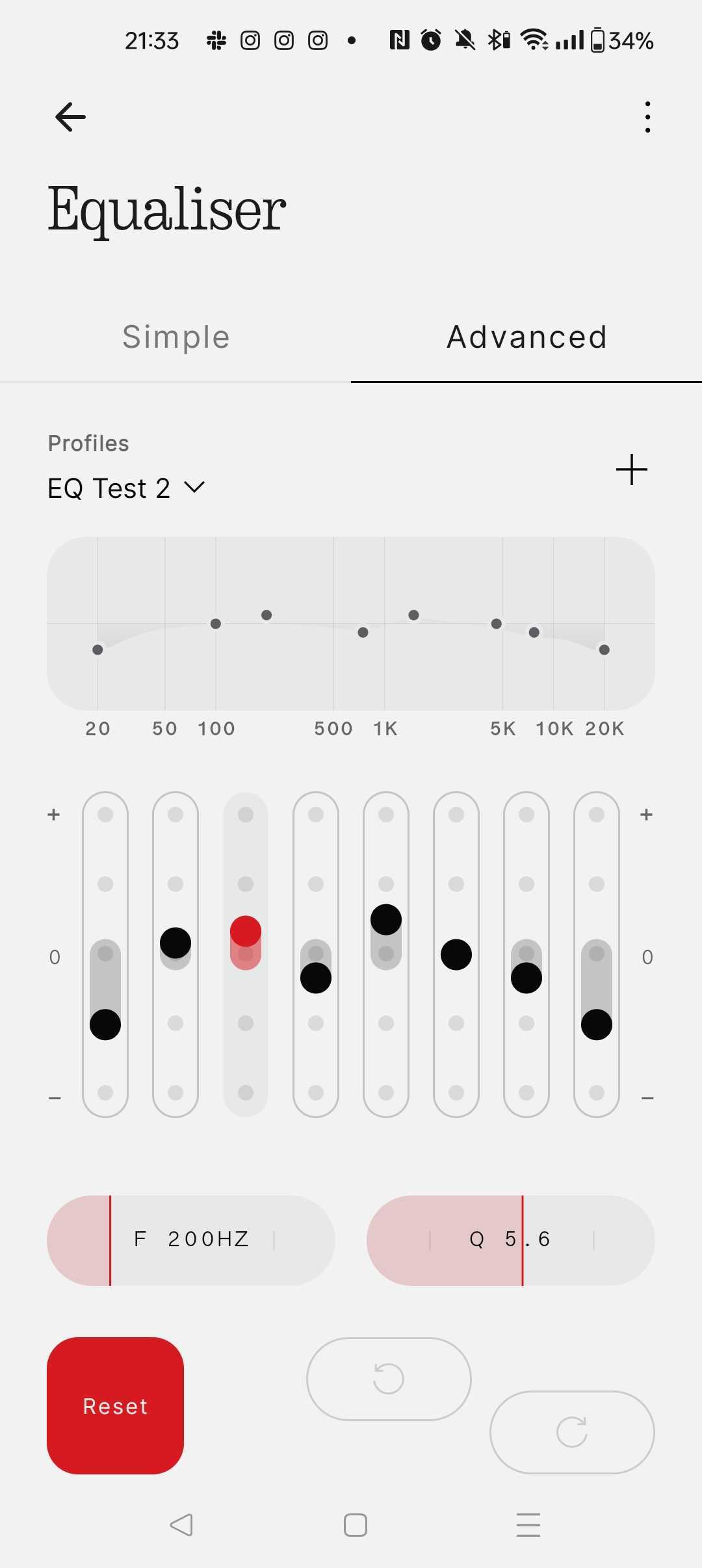Open the three-dot overflow menu
Screen dimensions: 702x1568
[x=647, y=117]
